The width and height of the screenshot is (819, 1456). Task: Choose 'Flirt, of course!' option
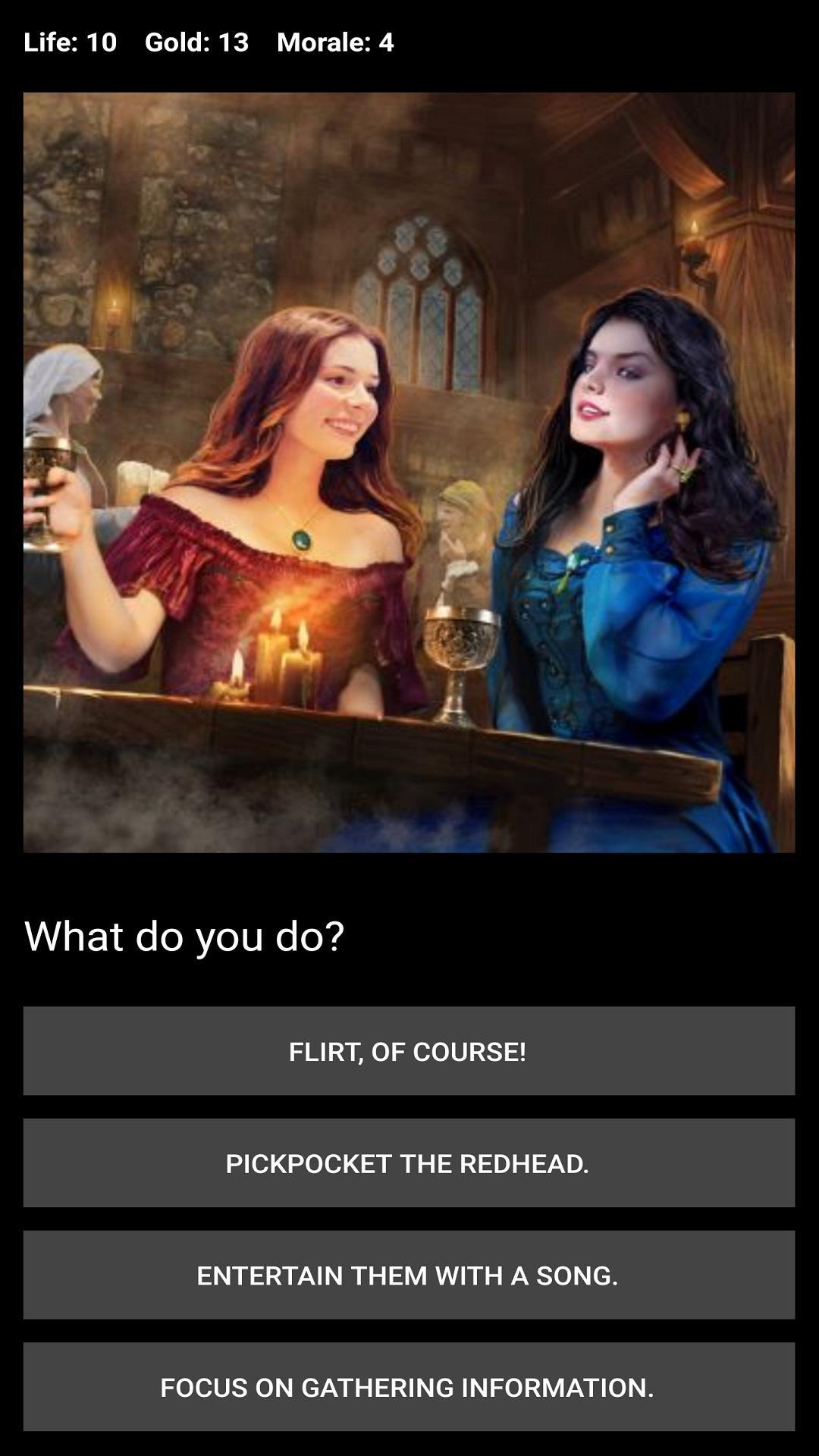(409, 1051)
